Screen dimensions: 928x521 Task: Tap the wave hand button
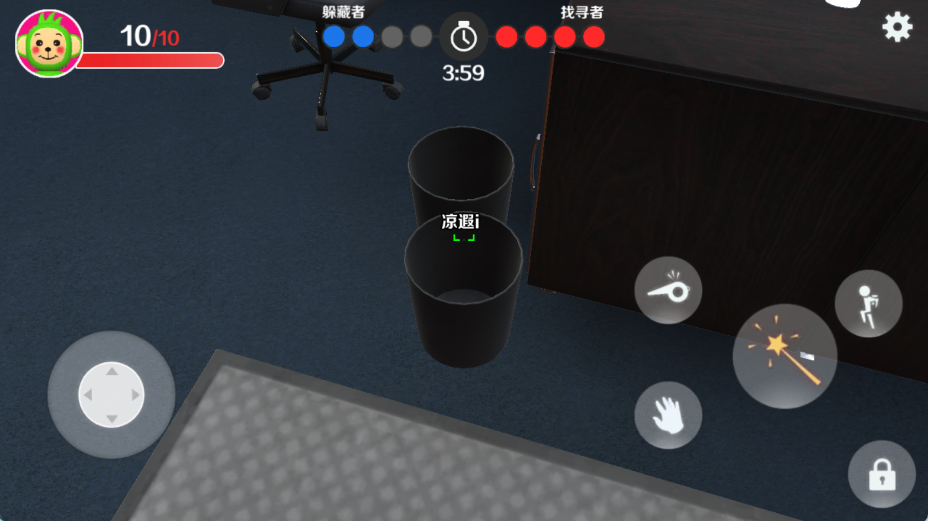coord(668,415)
